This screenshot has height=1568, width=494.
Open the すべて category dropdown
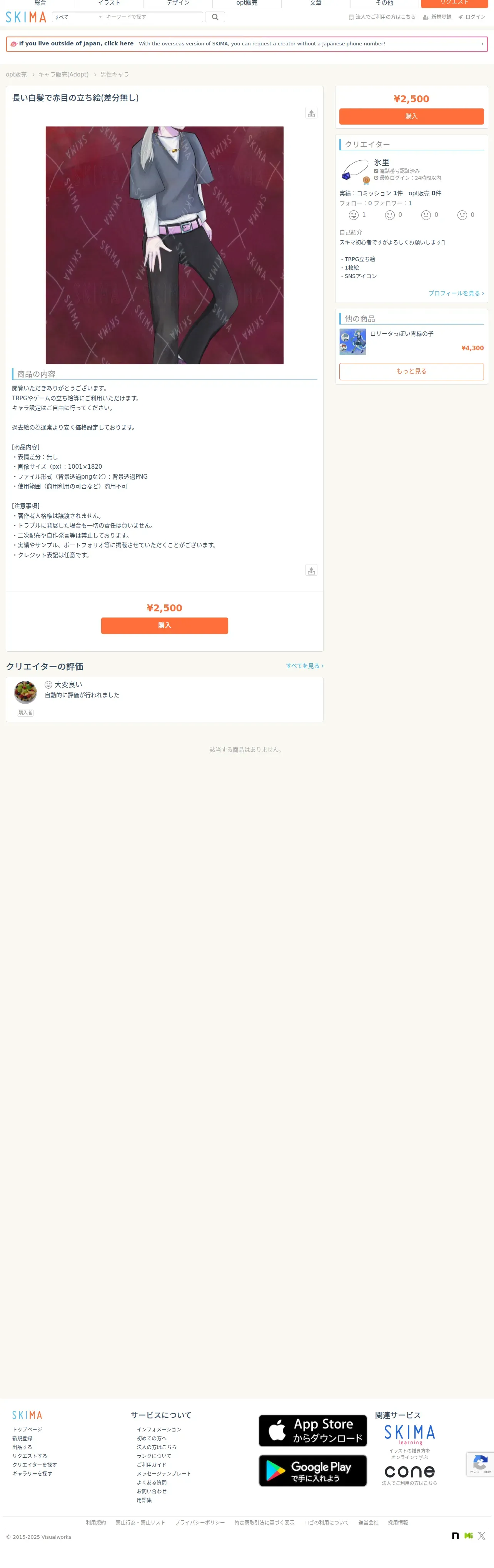(77, 17)
